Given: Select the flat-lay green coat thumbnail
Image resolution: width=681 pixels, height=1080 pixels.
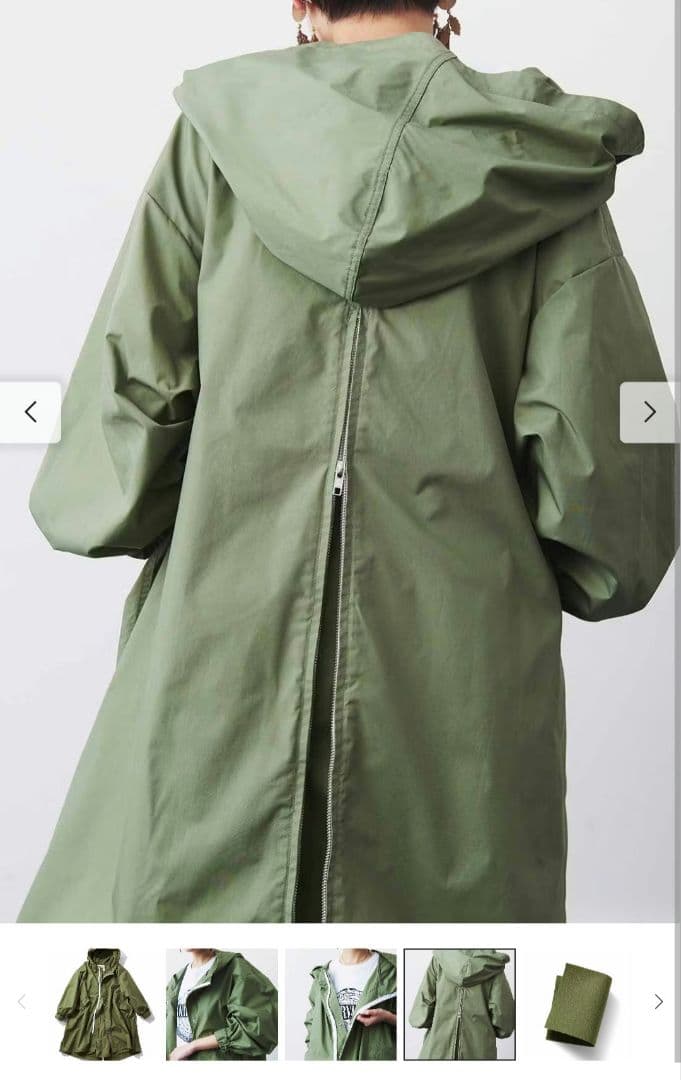Looking at the screenshot, I should coord(102,1003).
